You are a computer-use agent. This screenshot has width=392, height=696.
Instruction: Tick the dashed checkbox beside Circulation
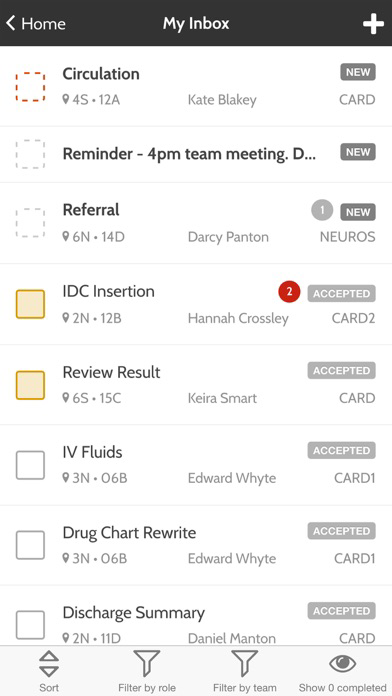[30, 87]
